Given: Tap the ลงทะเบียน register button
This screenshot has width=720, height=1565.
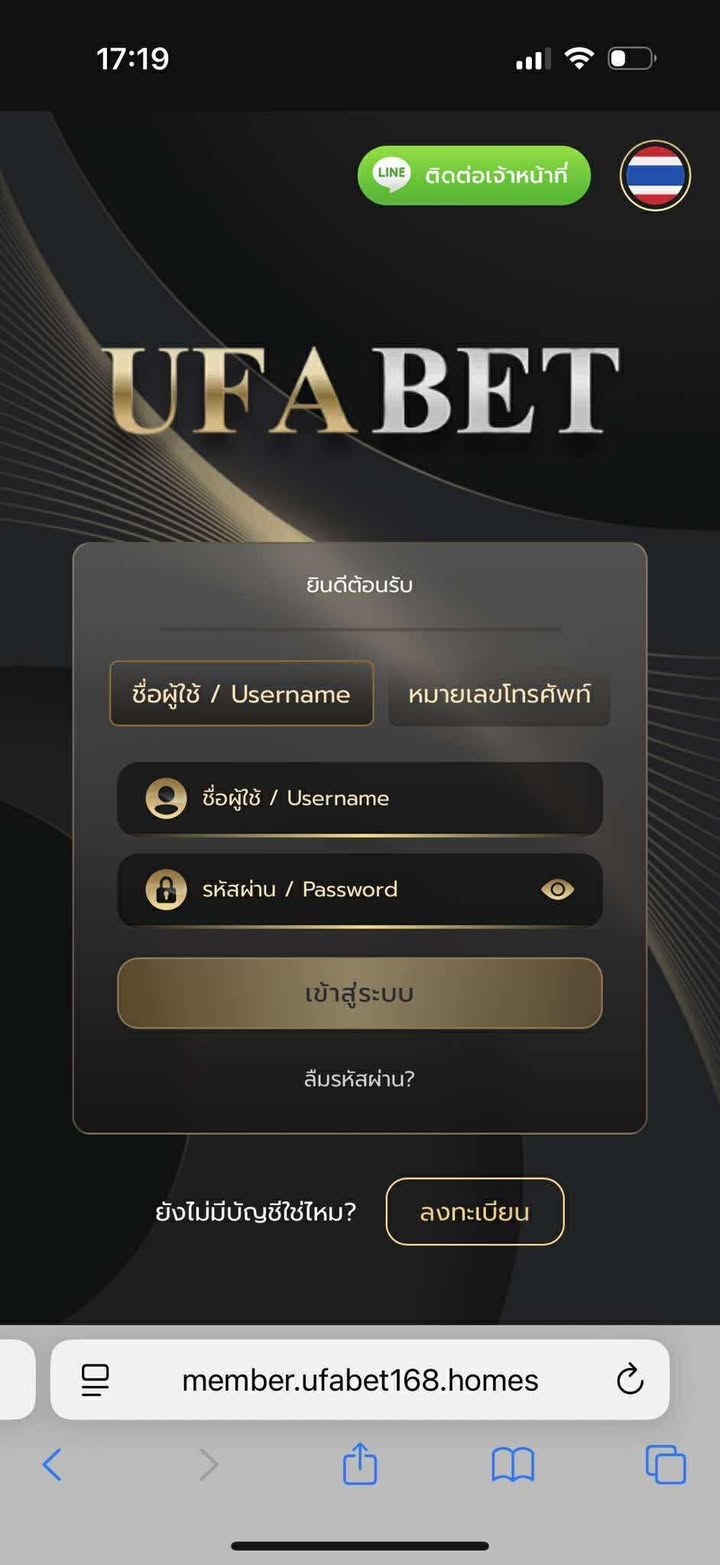Looking at the screenshot, I should (475, 1212).
